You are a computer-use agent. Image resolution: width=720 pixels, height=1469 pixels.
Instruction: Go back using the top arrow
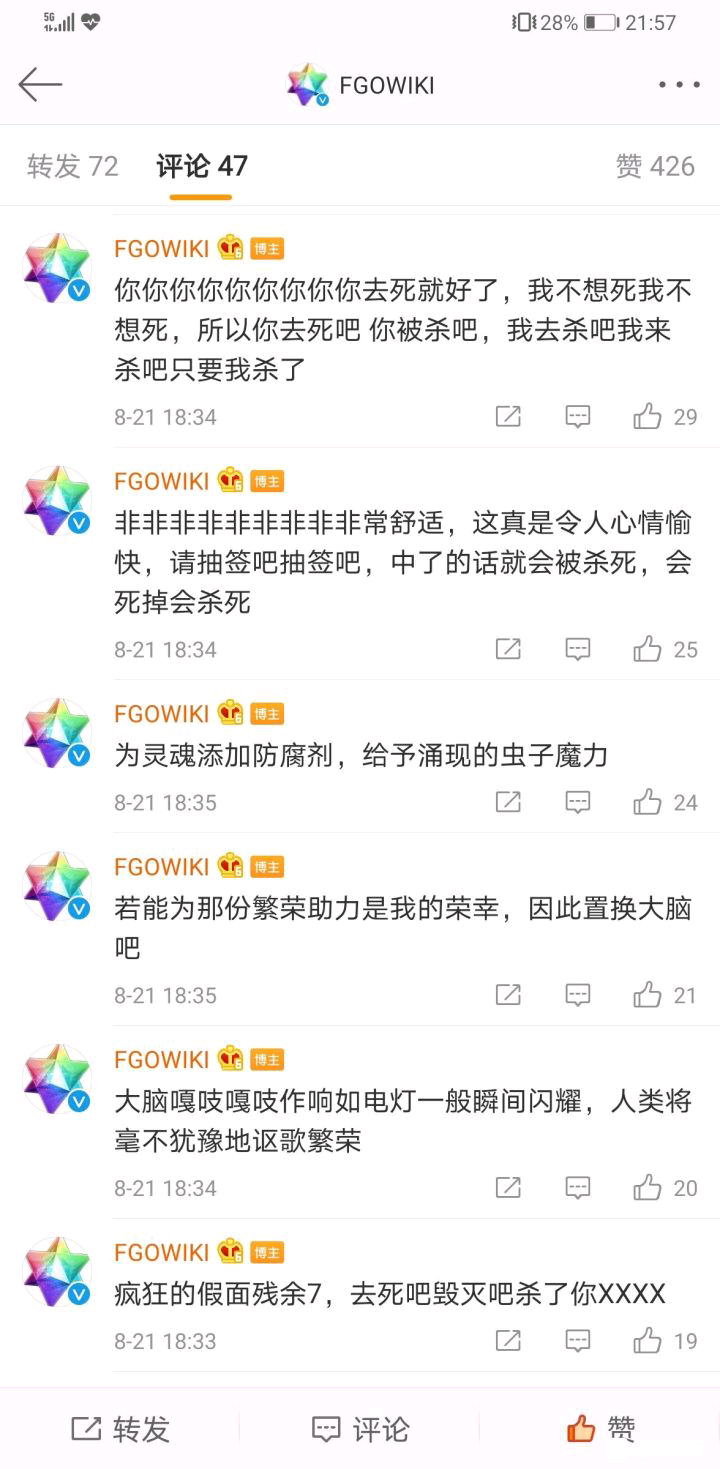(x=40, y=85)
